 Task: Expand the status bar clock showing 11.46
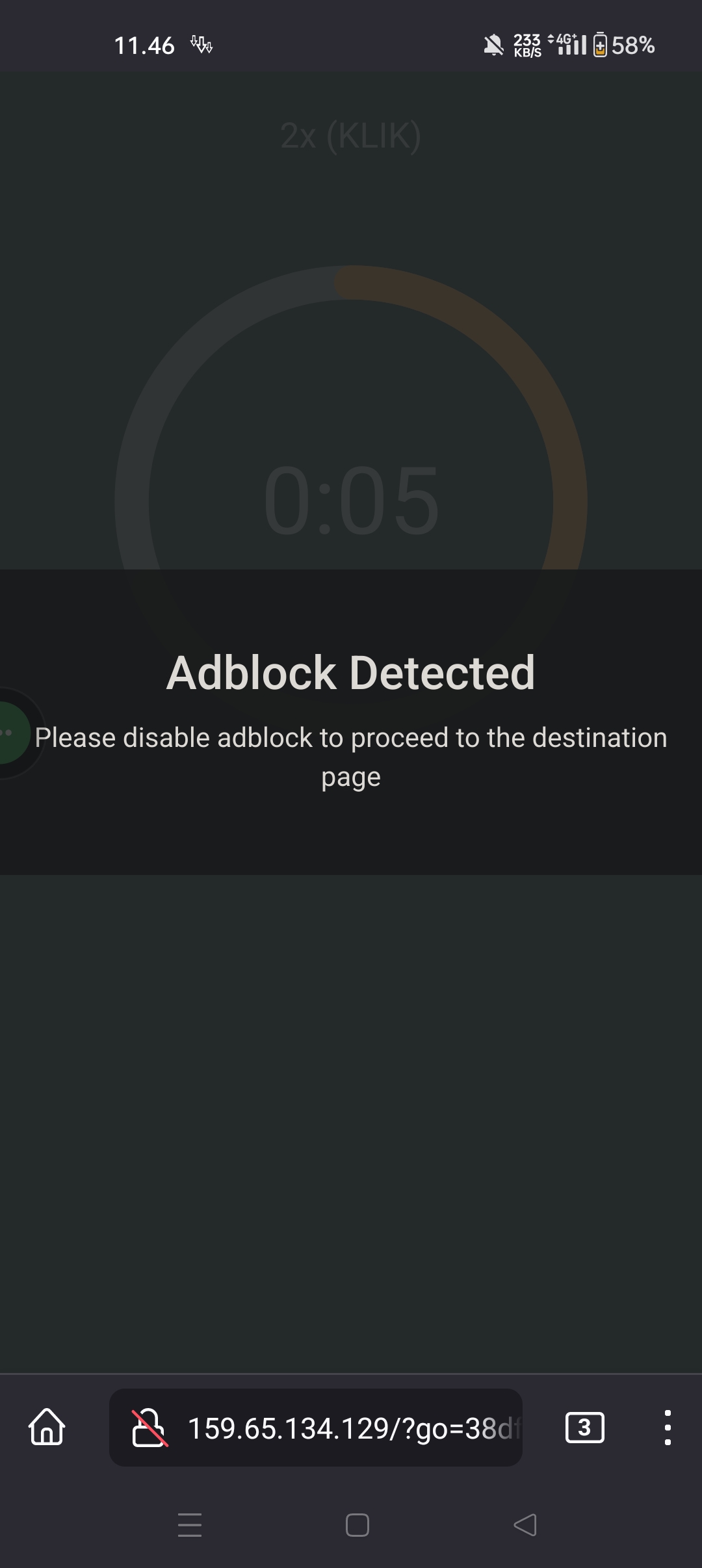(x=144, y=45)
